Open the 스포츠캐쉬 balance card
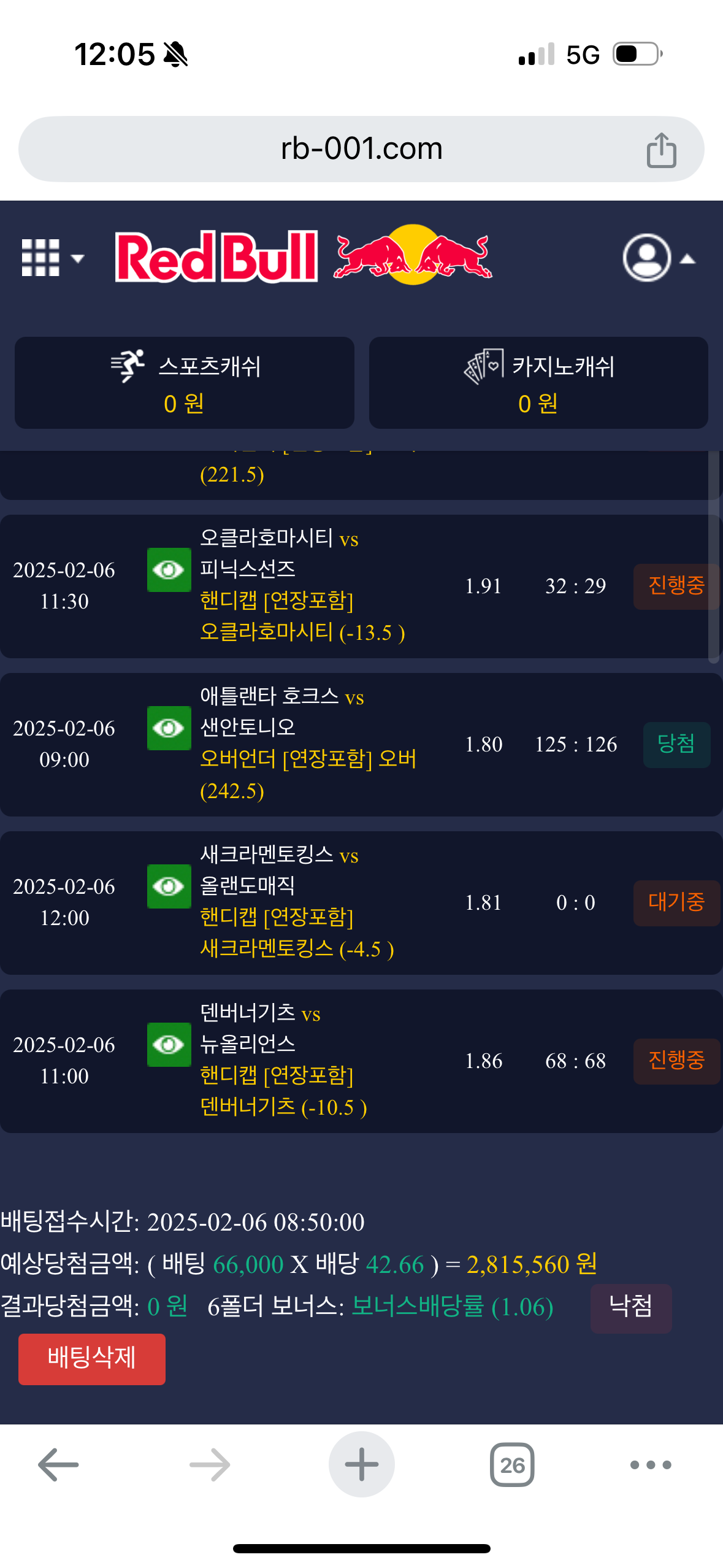The image size is (723, 1568). point(185,383)
